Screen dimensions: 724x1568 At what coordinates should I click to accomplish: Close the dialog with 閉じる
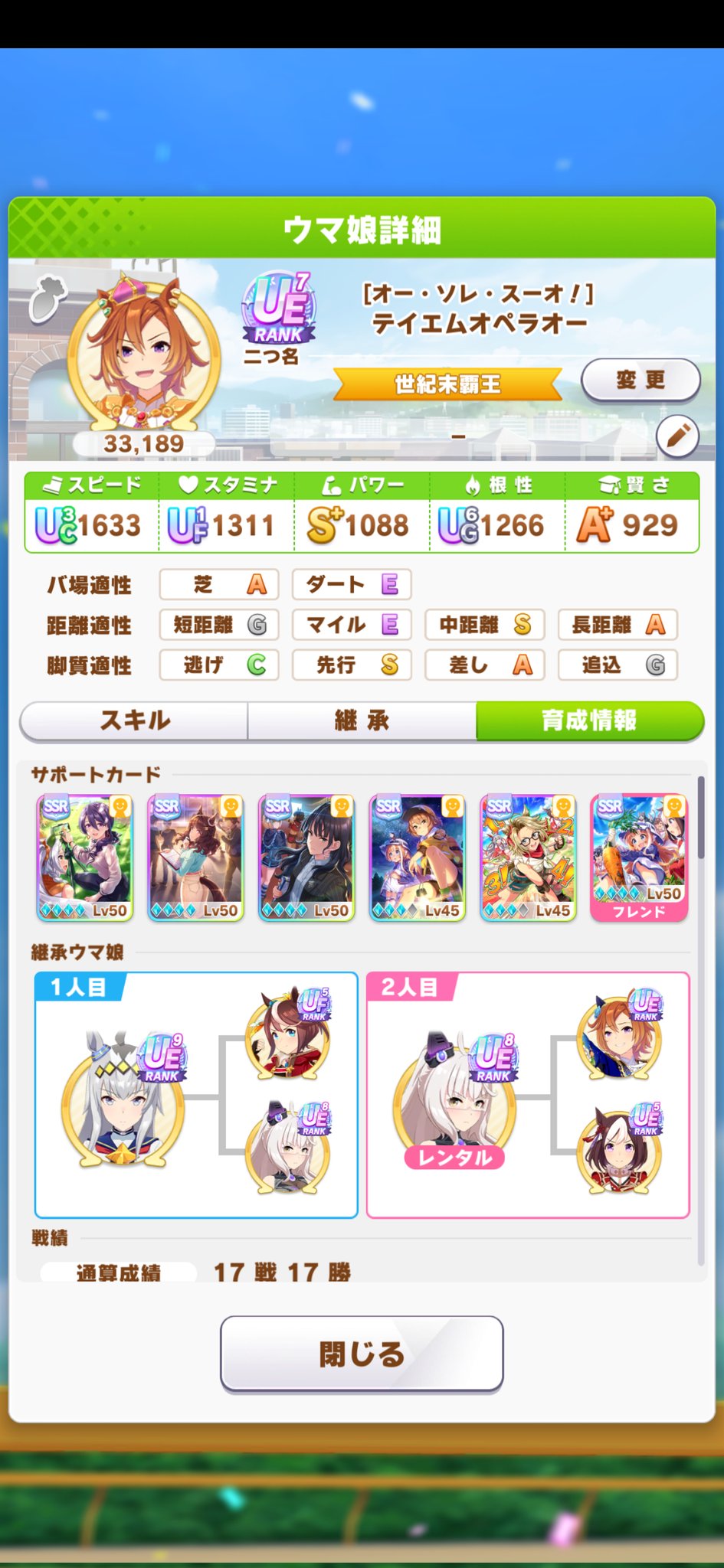(x=362, y=1354)
